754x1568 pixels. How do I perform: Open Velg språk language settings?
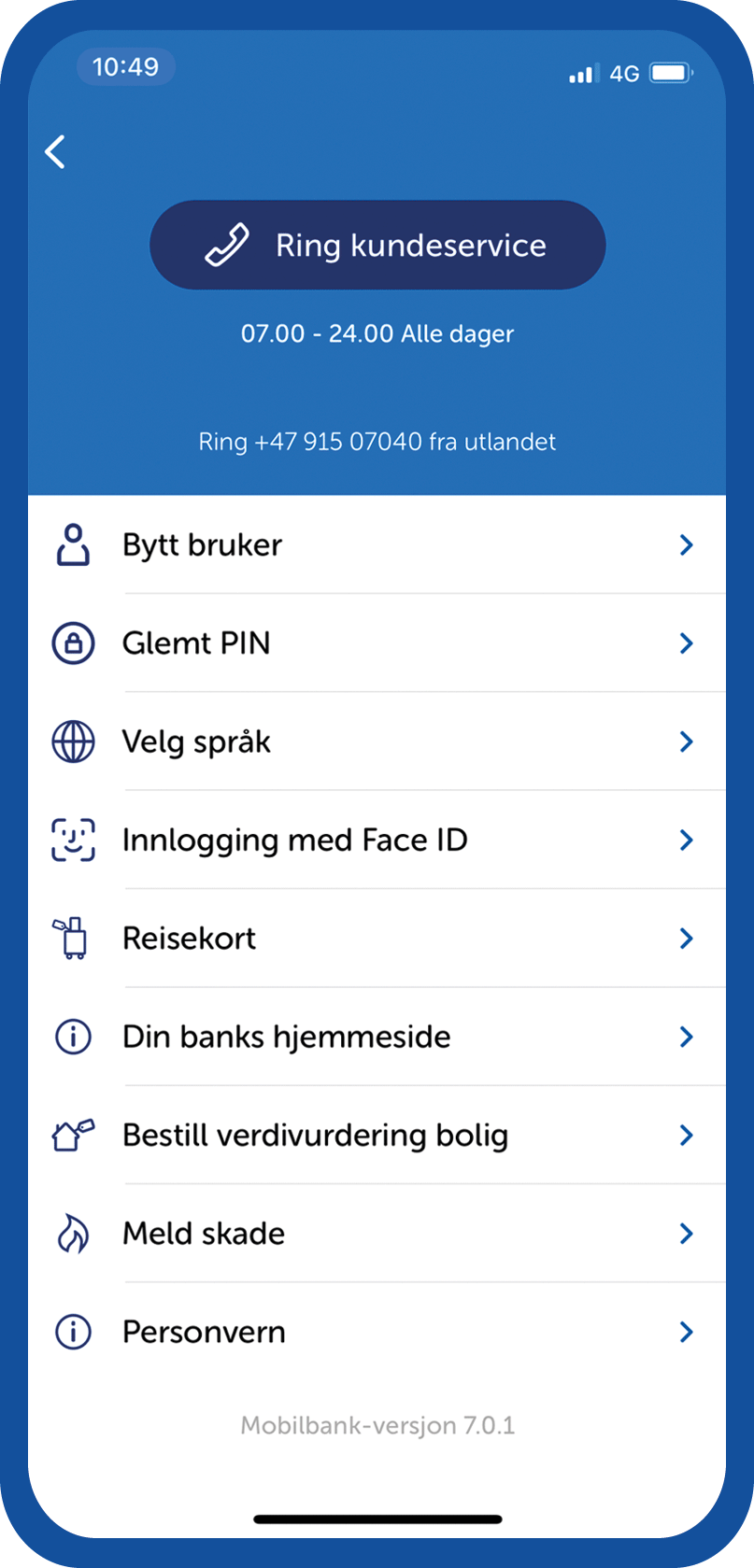pyautogui.click(x=377, y=742)
